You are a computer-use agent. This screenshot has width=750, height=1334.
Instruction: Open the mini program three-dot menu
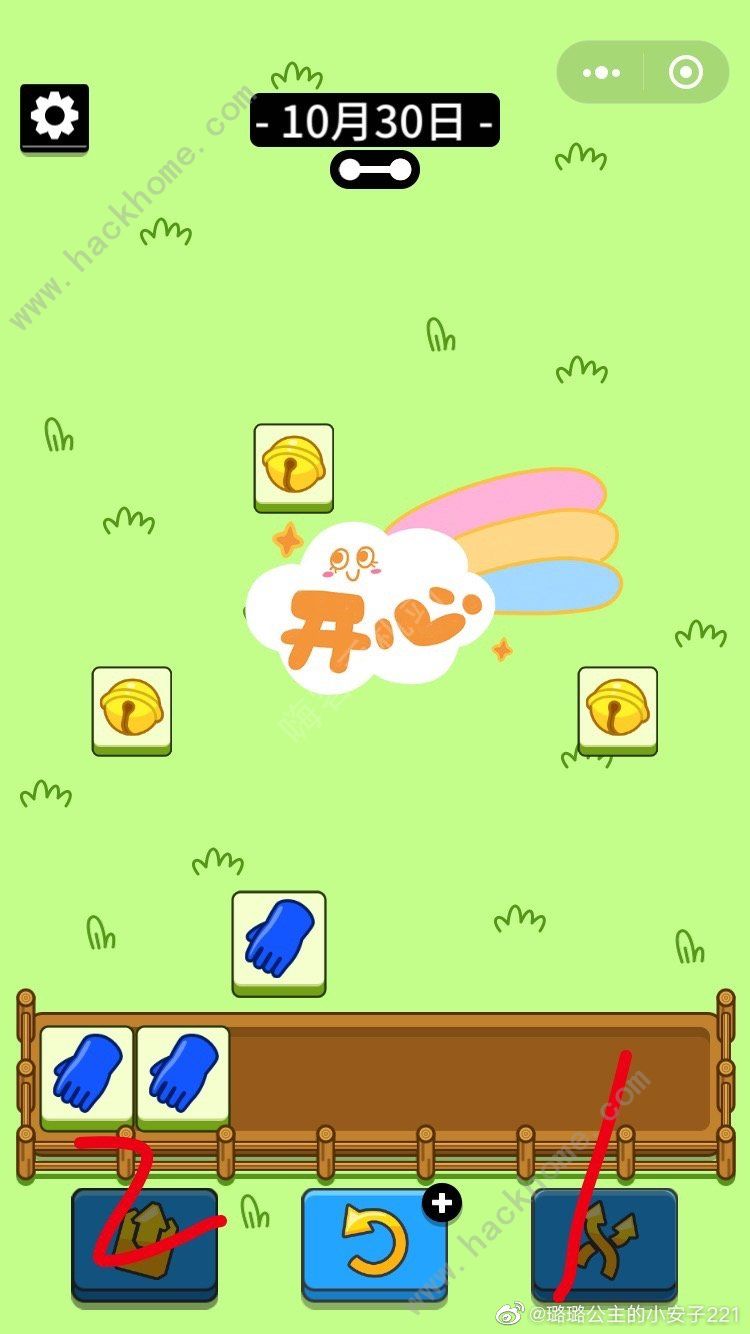coord(601,73)
